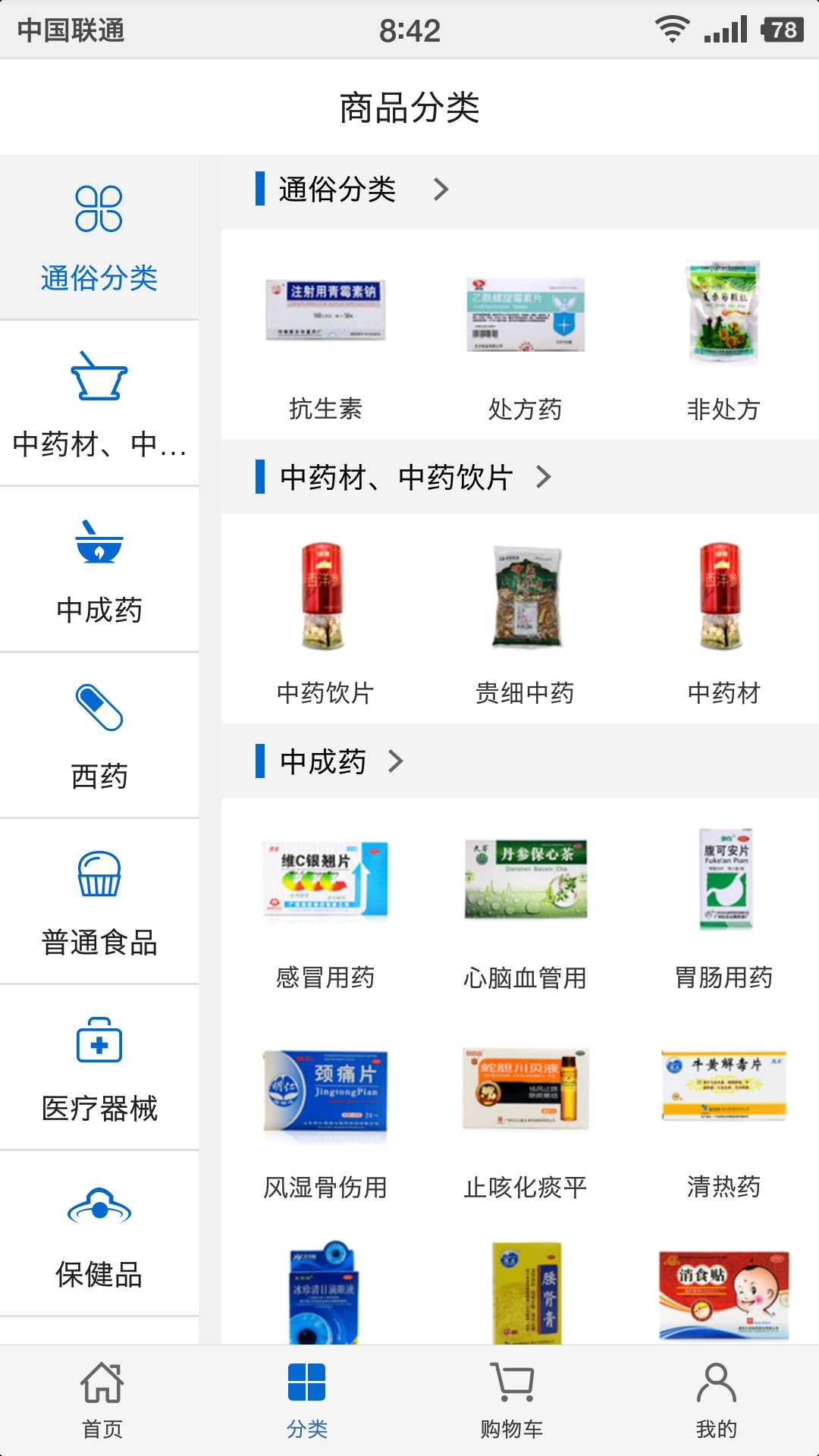
Task: Switch to the 我的 profile tab
Action: point(717,1400)
